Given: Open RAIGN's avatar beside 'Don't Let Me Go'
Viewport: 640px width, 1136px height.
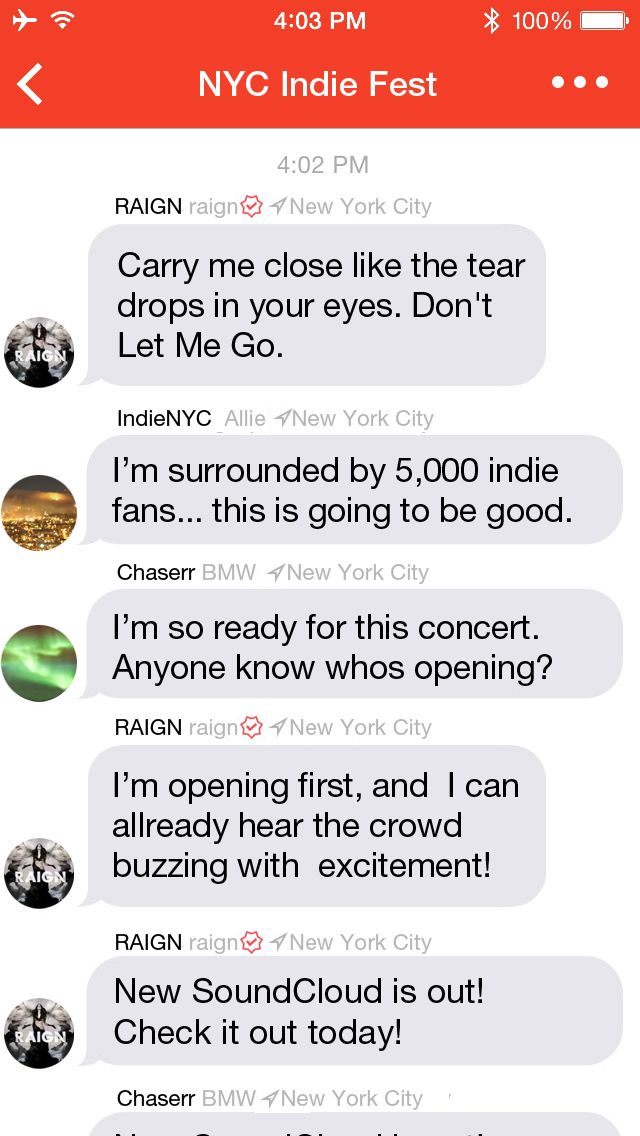Looking at the screenshot, I should pyautogui.click(x=40, y=352).
